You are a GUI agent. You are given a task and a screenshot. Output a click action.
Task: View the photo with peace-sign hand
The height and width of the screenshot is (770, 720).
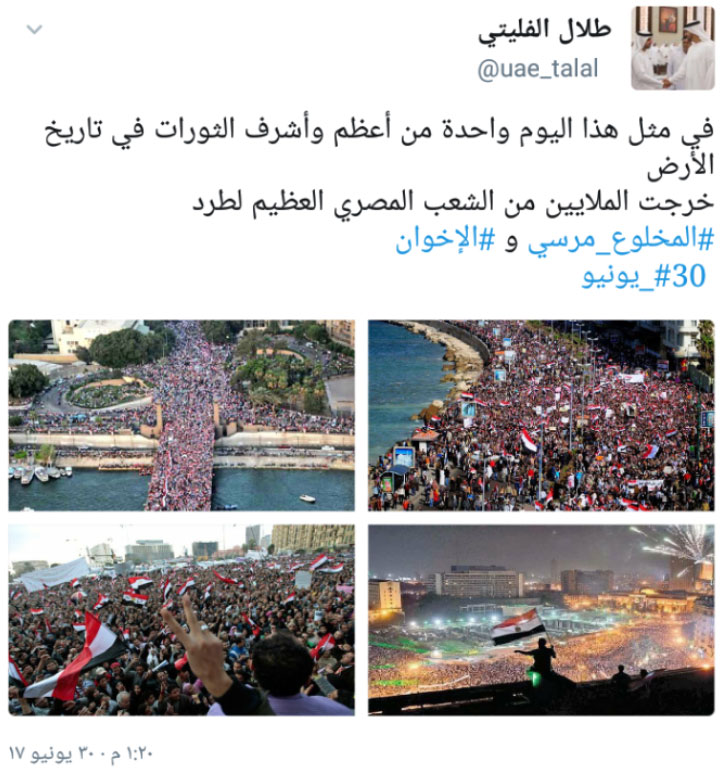(182, 620)
